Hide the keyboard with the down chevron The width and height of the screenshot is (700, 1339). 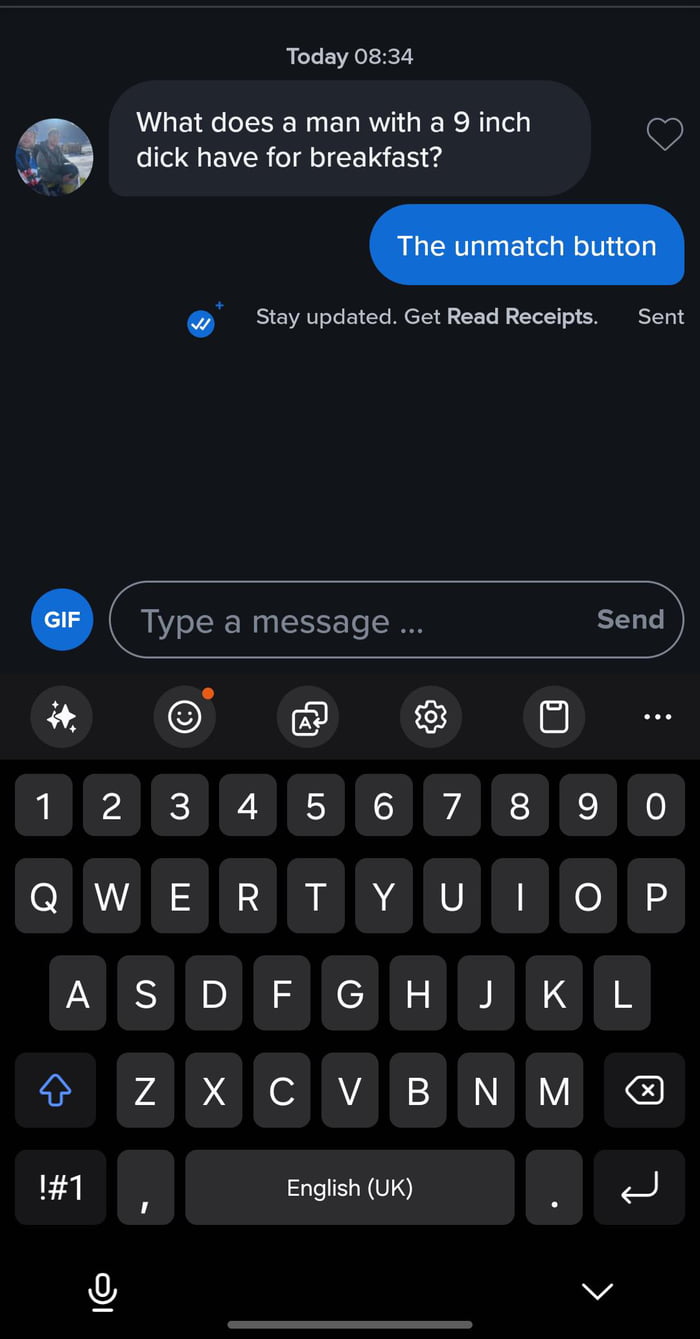(x=598, y=1291)
